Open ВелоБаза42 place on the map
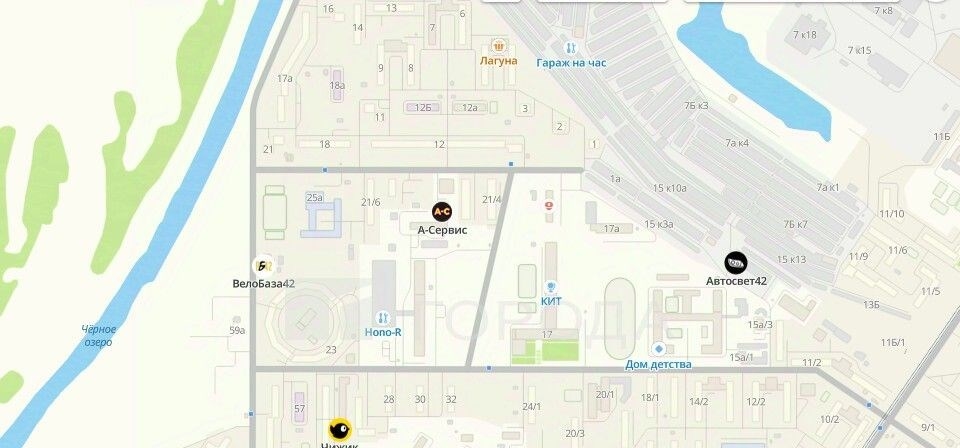This screenshot has height=448, width=960. pyautogui.click(x=263, y=266)
